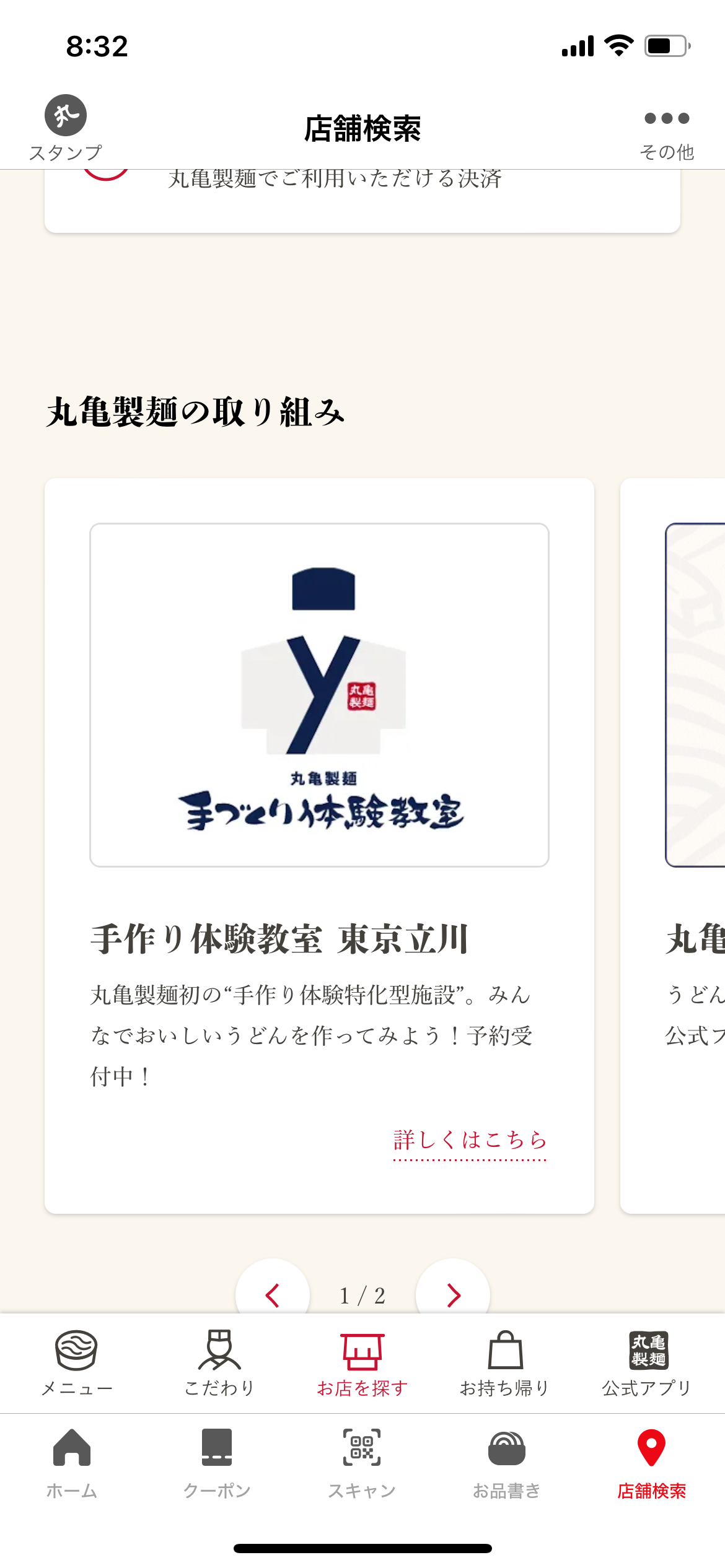Switch to the お品書き tab
725x1568 pixels.
click(507, 1464)
